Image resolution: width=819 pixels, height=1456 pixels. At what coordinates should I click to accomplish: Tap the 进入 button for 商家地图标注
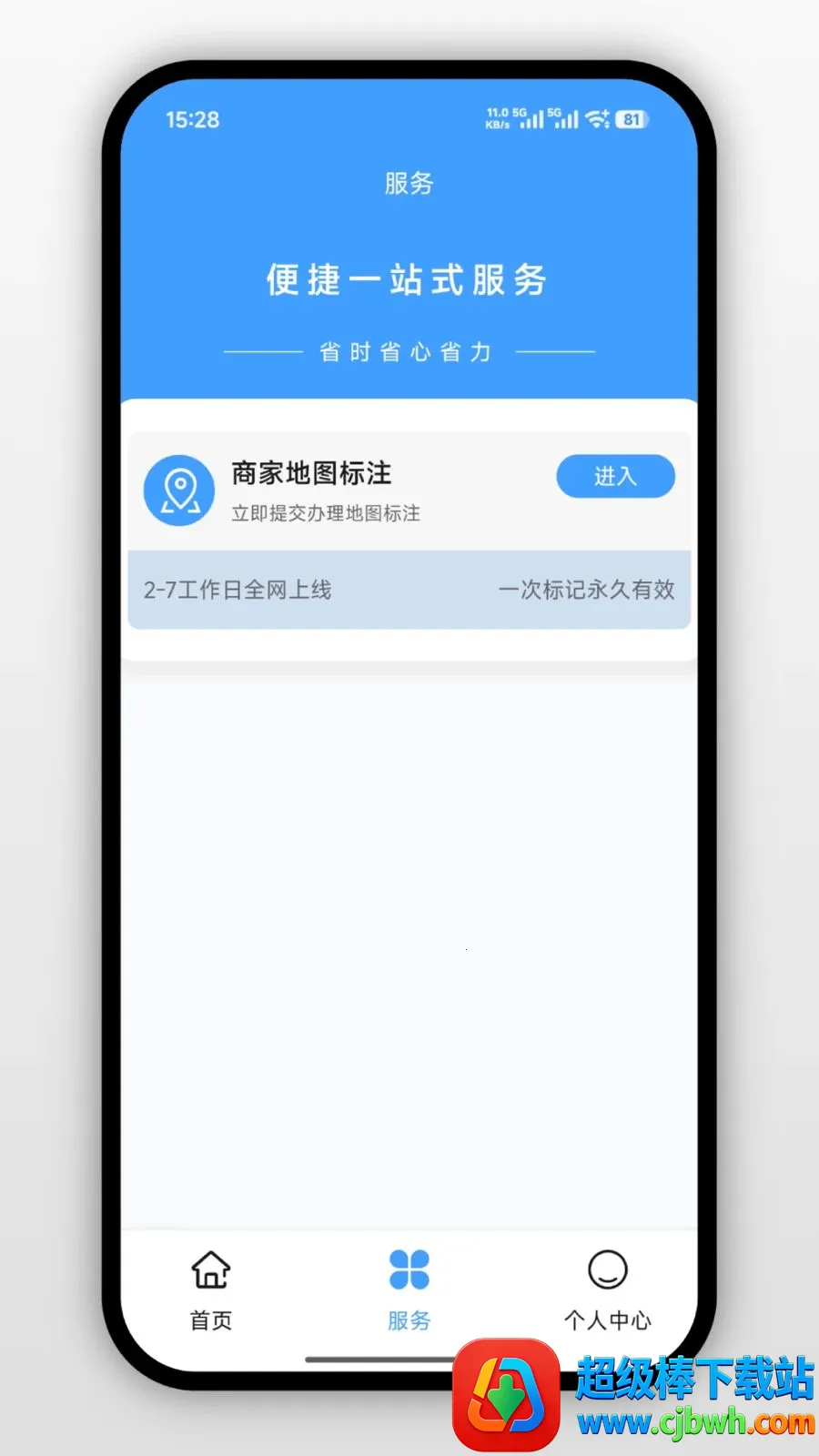(x=615, y=476)
